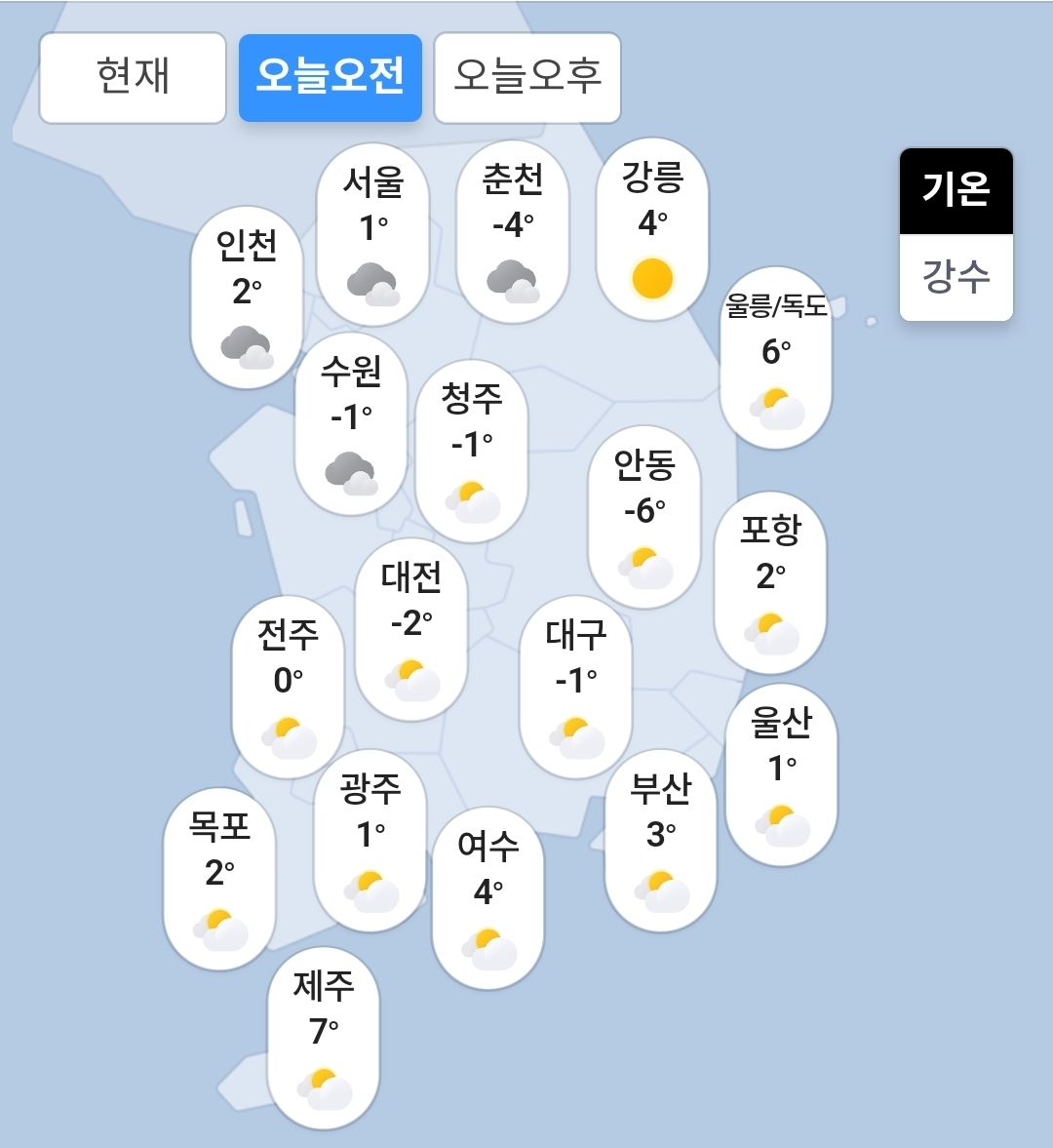The image size is (1053, 1148).
Task: Switch map to 강수 precipitation
Action: (x=955, y=278)
